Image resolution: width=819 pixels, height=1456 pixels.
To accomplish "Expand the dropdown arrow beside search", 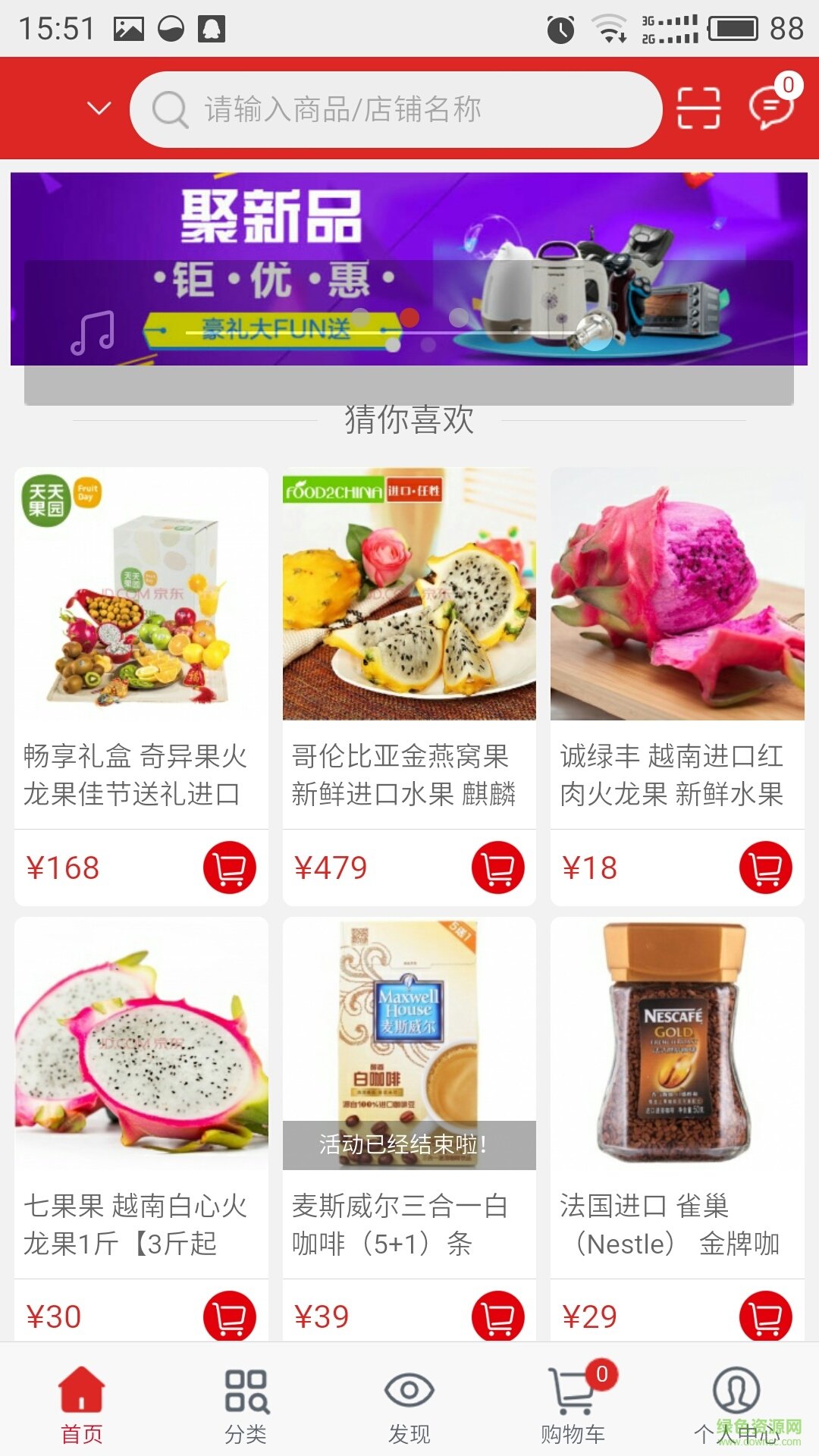I will [99, 108].
